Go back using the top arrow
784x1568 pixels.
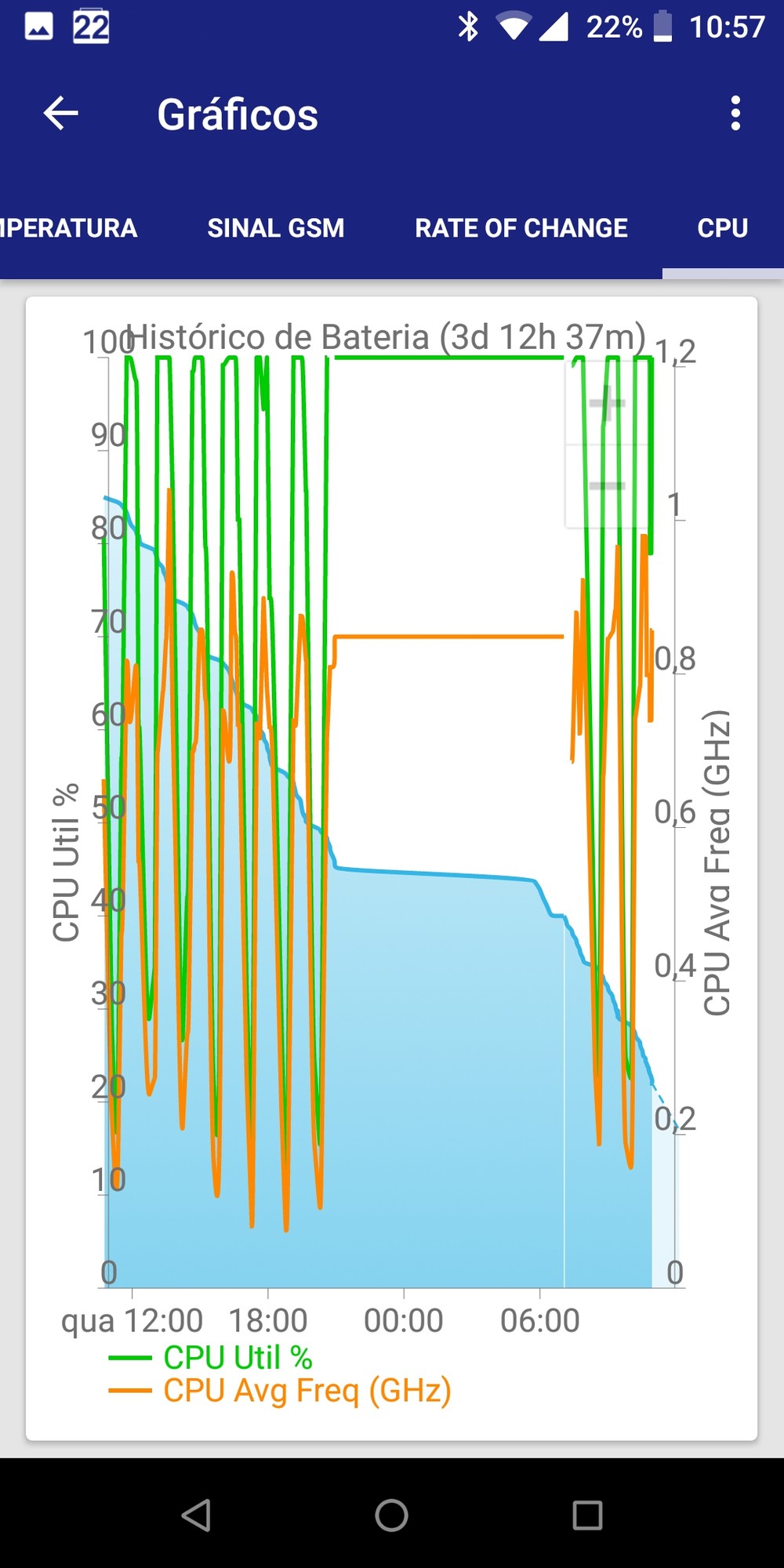[60, 114]
